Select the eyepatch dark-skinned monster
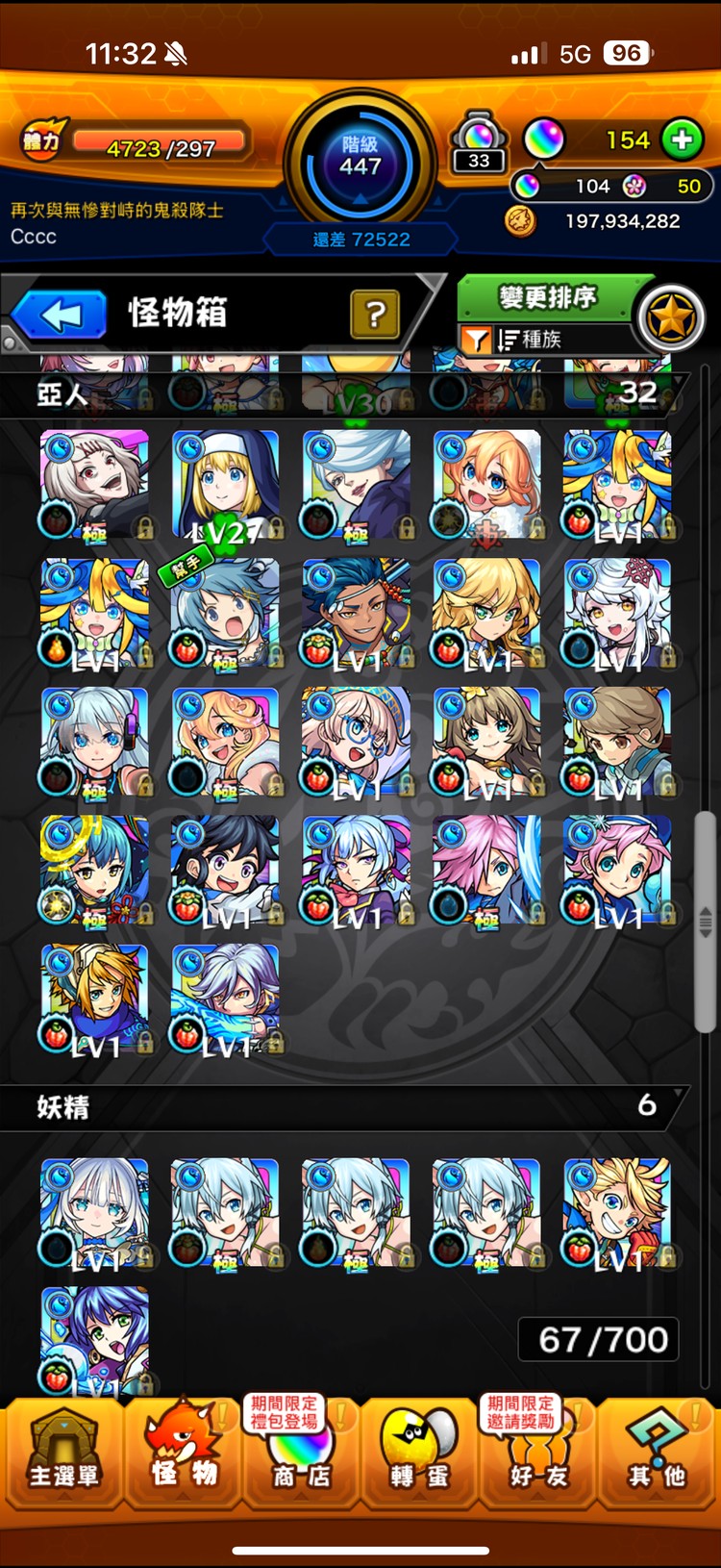This screenshot has width=721, height=1568. [x=356, y=613]
